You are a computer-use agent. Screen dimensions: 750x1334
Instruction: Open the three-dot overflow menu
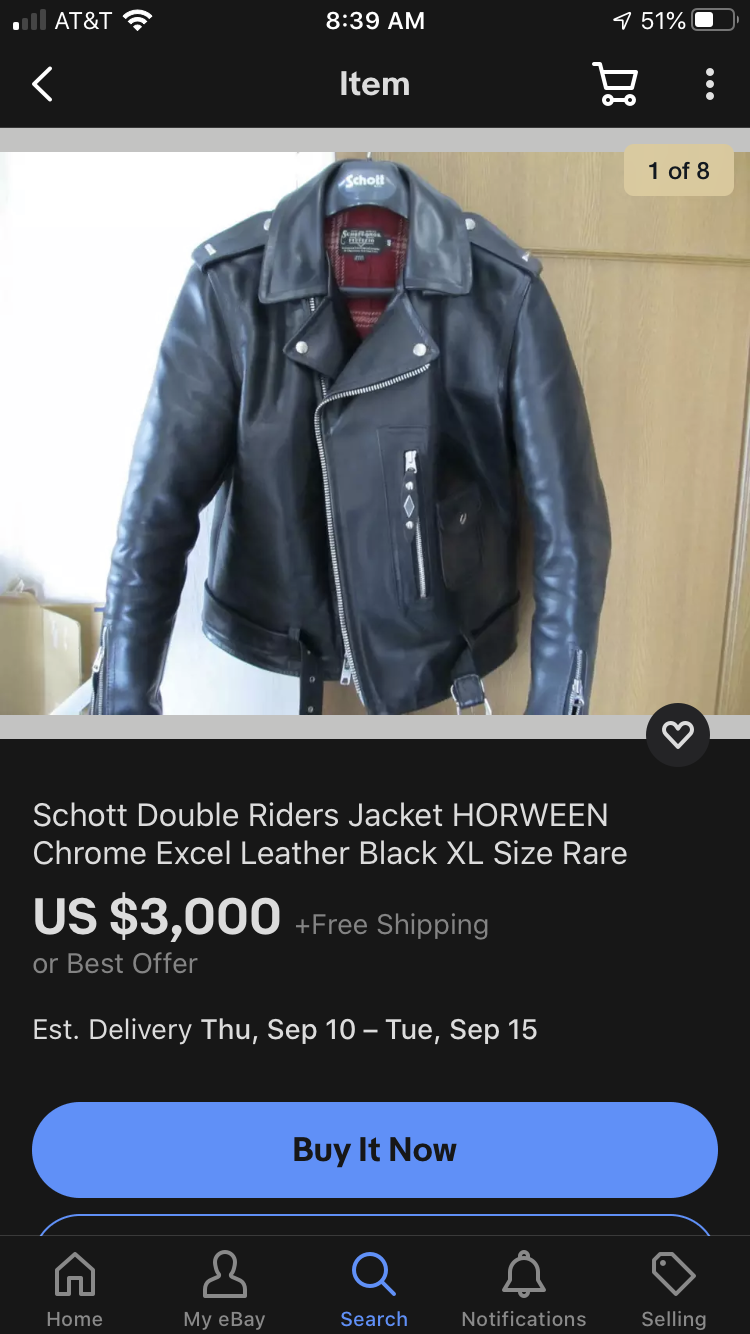[709, 85]
